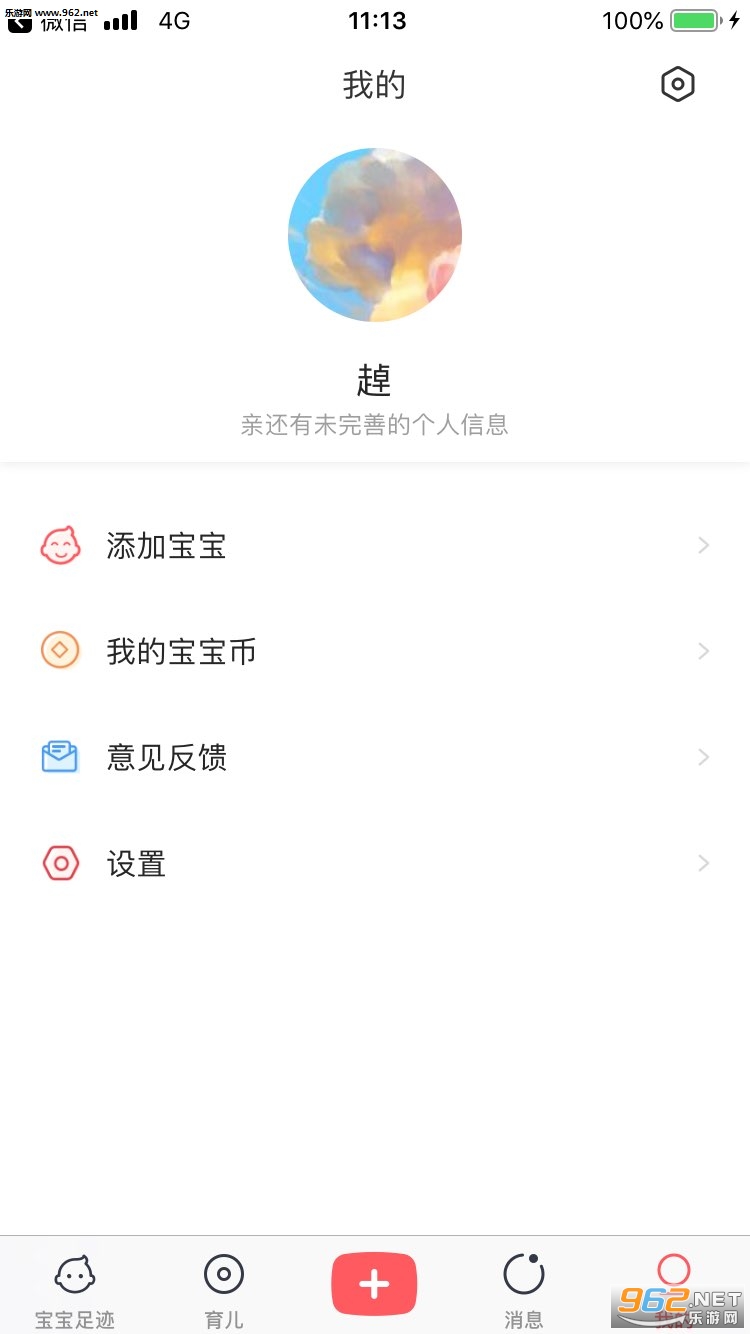The height and width of the screenshot is (1334, 750).
Task: Complete profile via 亲还有未完善的个人信息
Action: pos(375,425)
